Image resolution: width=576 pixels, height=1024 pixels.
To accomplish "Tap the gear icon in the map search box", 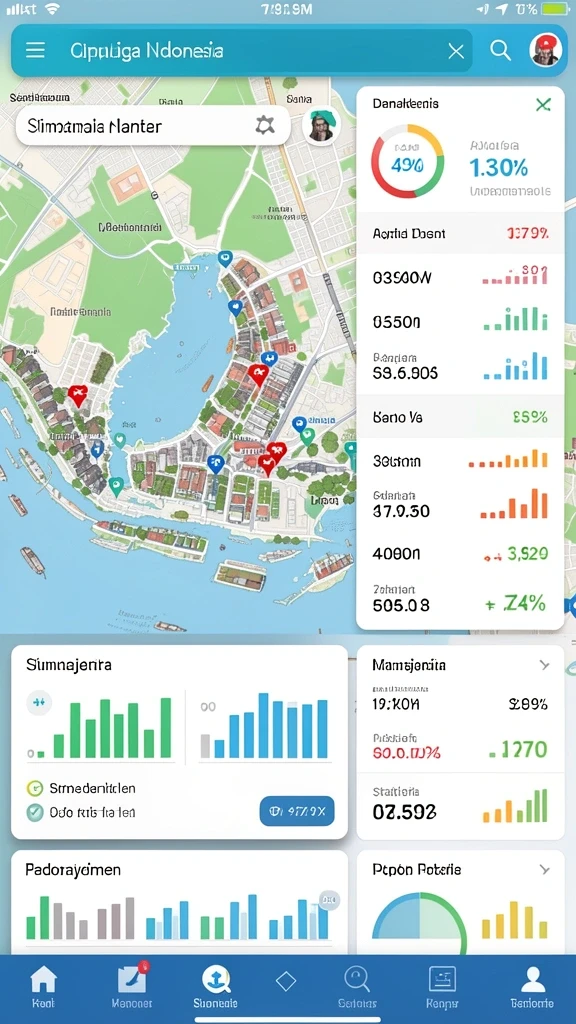I will tap(264, 125).
